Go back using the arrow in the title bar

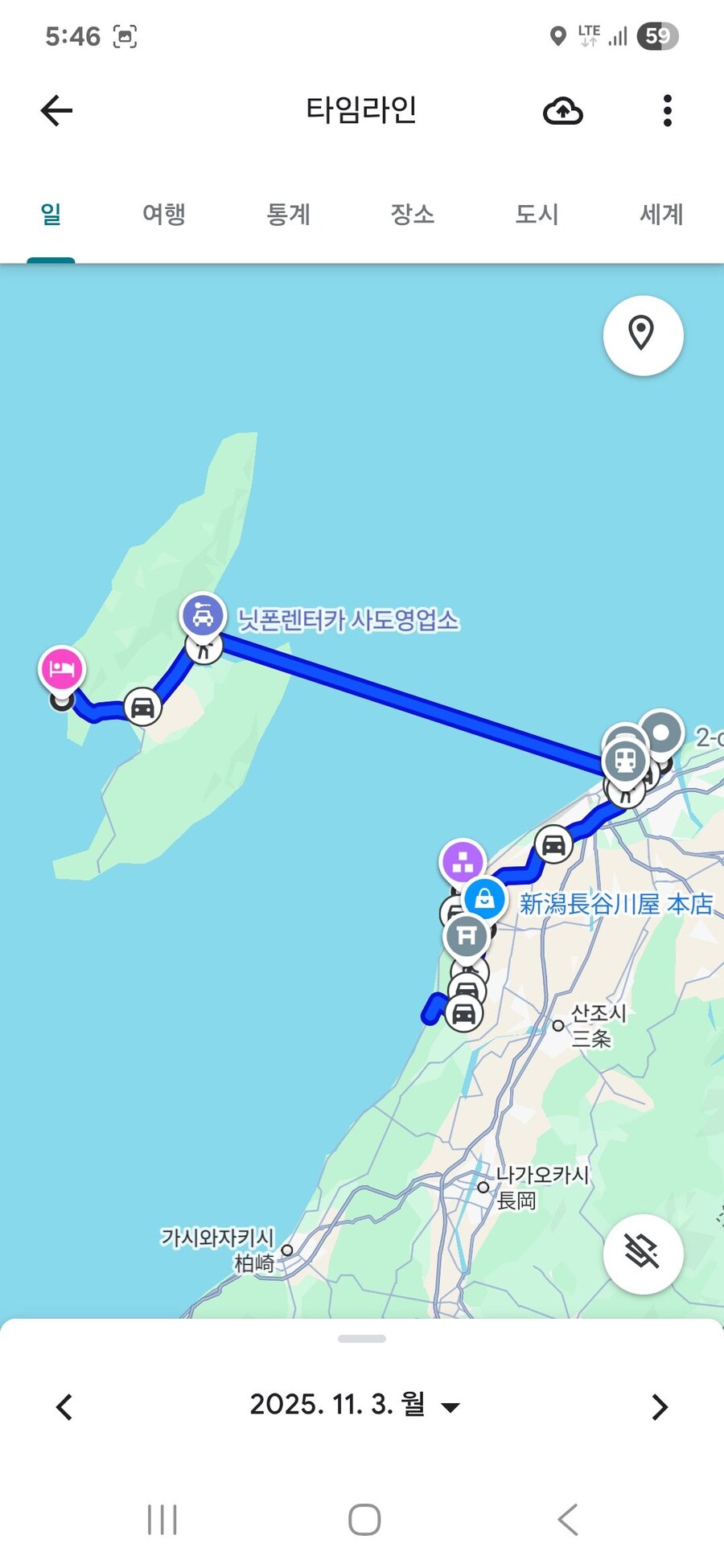(x=56, y=111)
